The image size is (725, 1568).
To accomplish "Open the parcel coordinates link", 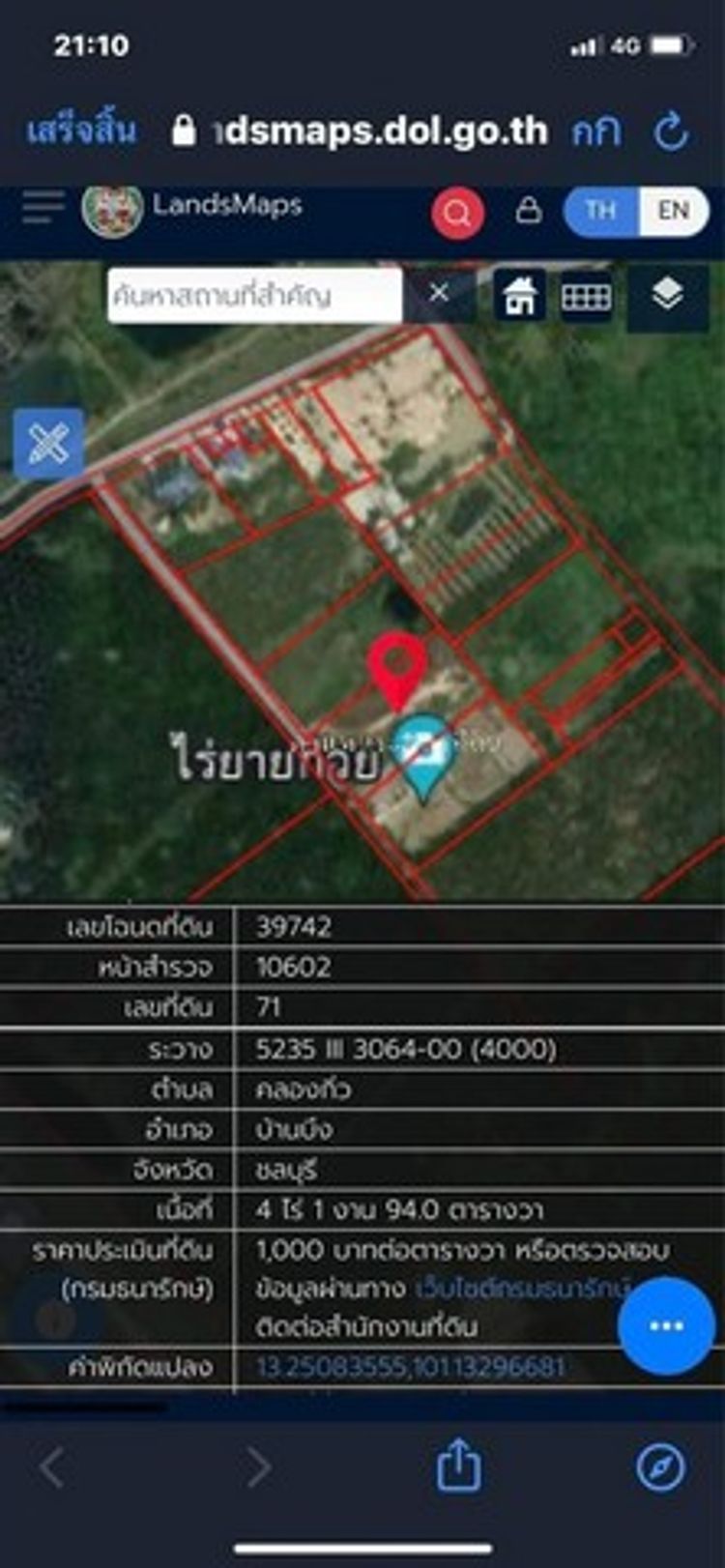I will pyautogui.click(x=410, y=1367).
